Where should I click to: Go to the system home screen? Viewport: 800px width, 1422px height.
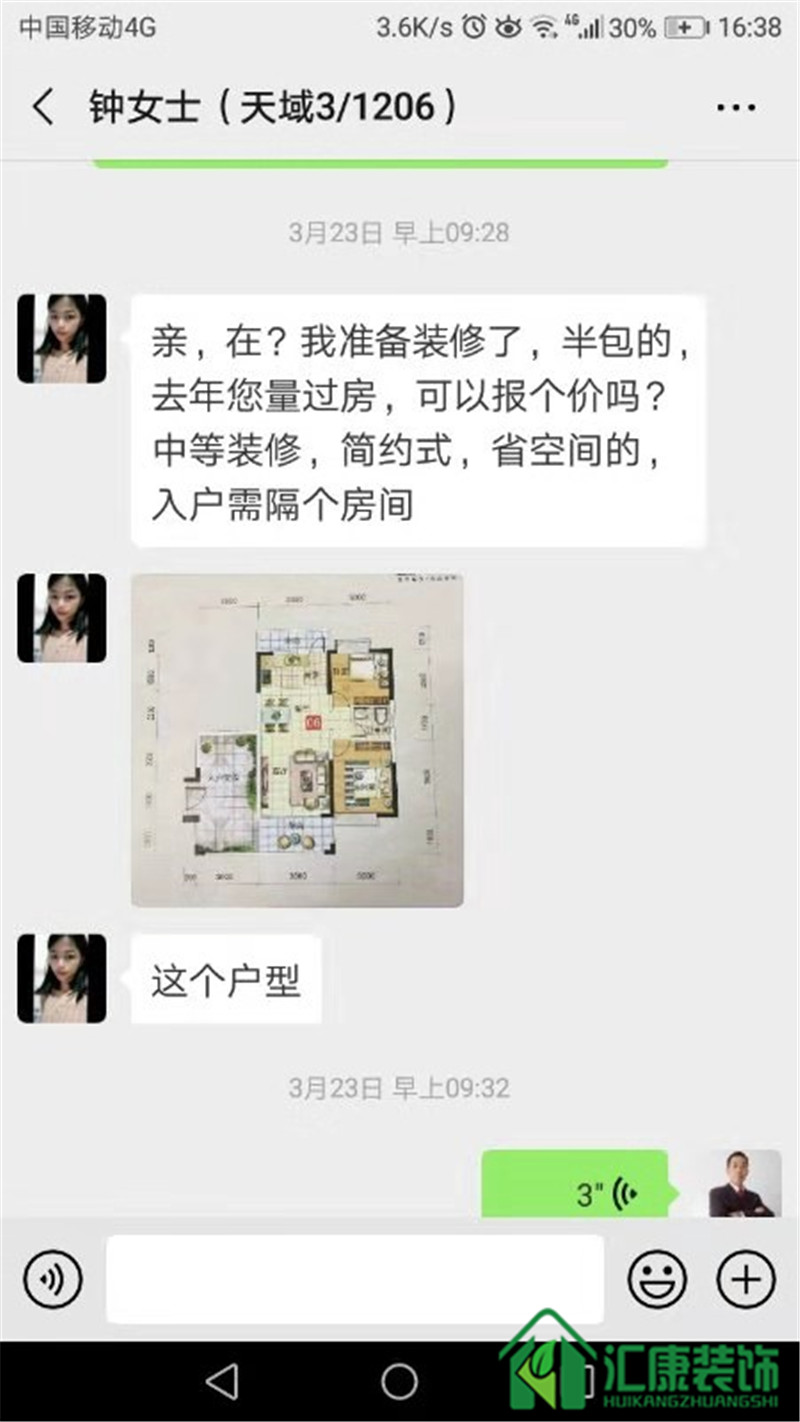pyautogui.click(x=399, y=1381)
